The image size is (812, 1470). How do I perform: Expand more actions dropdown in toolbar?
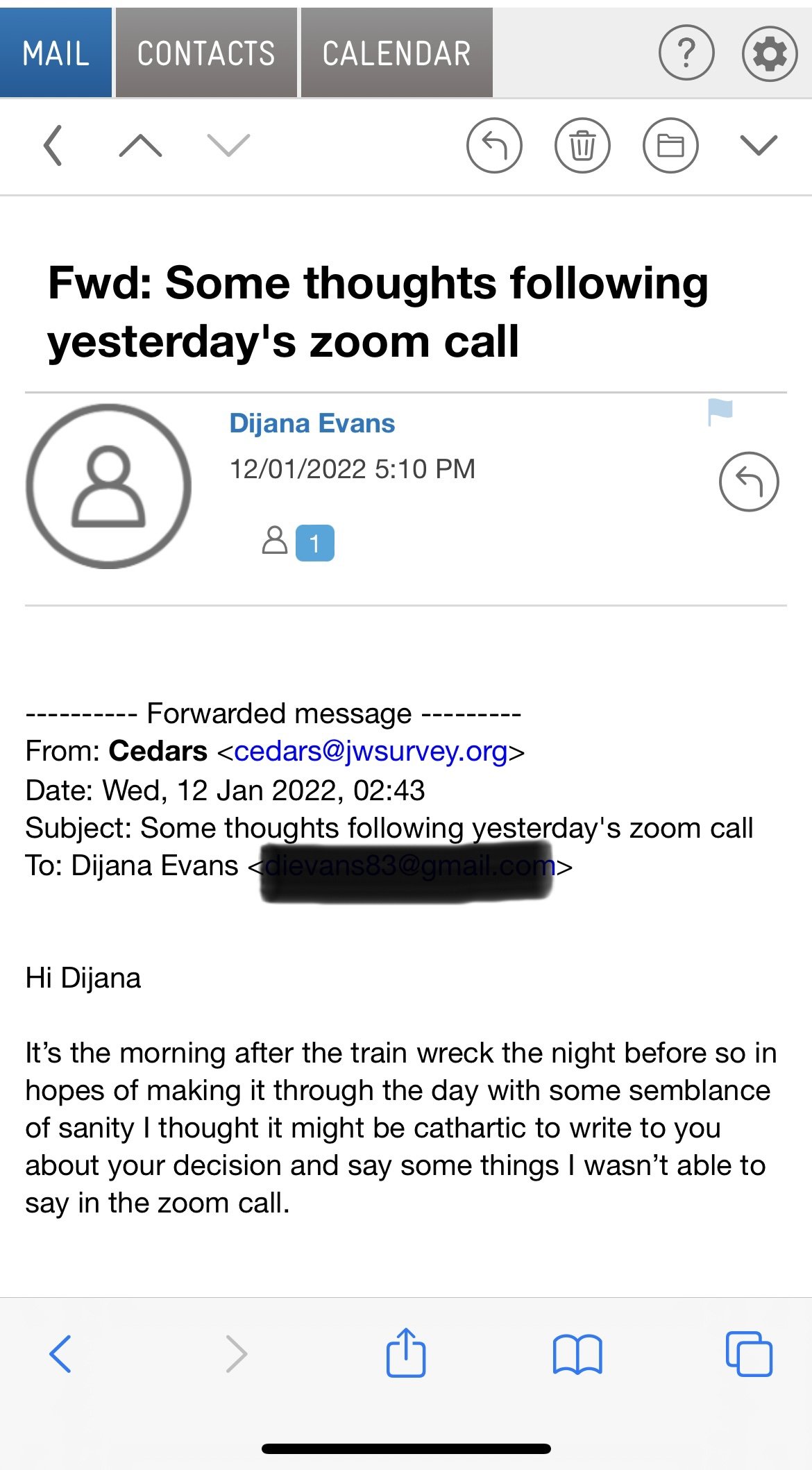tap(759, 145)
